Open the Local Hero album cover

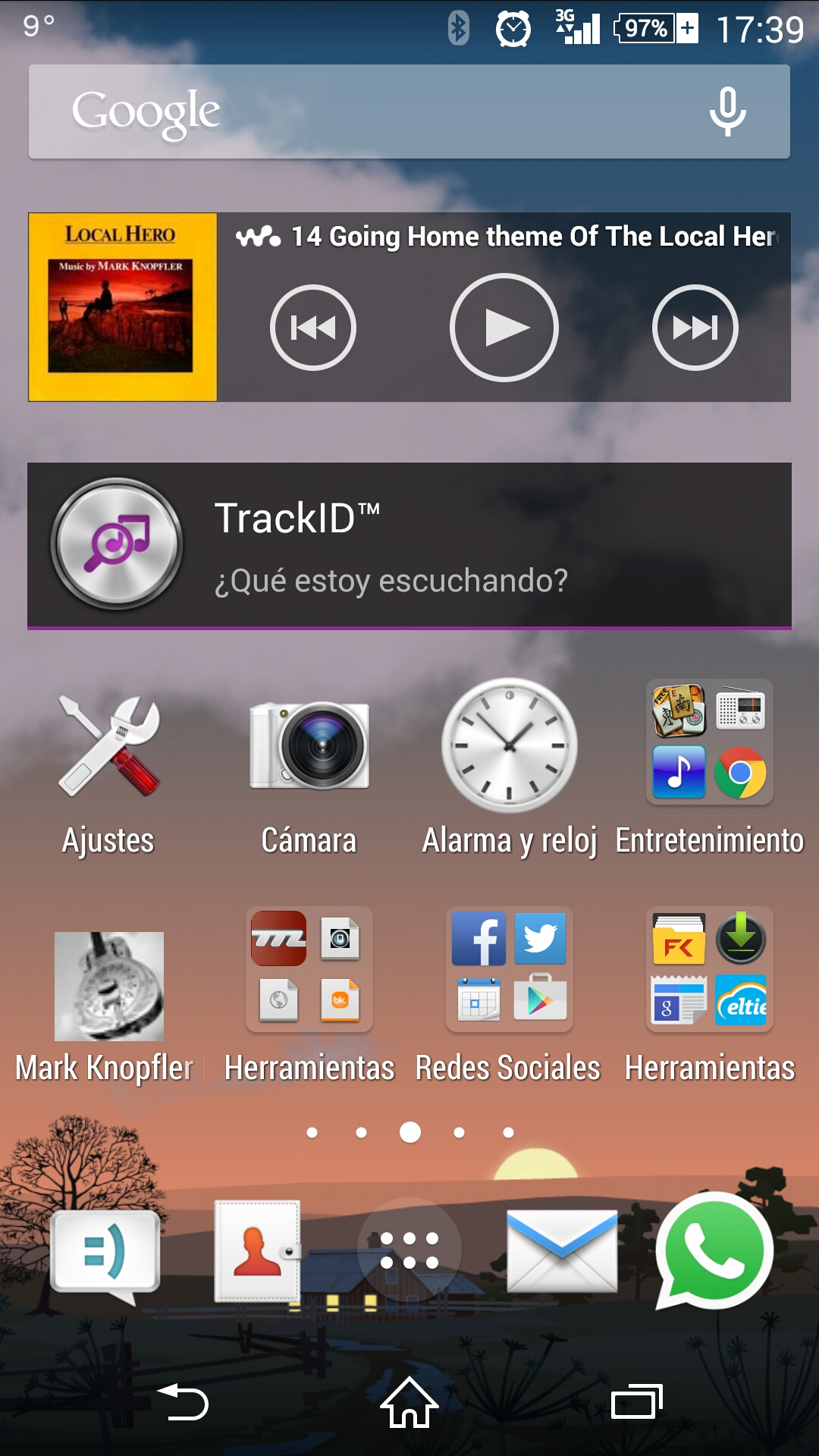click(123, 307)
